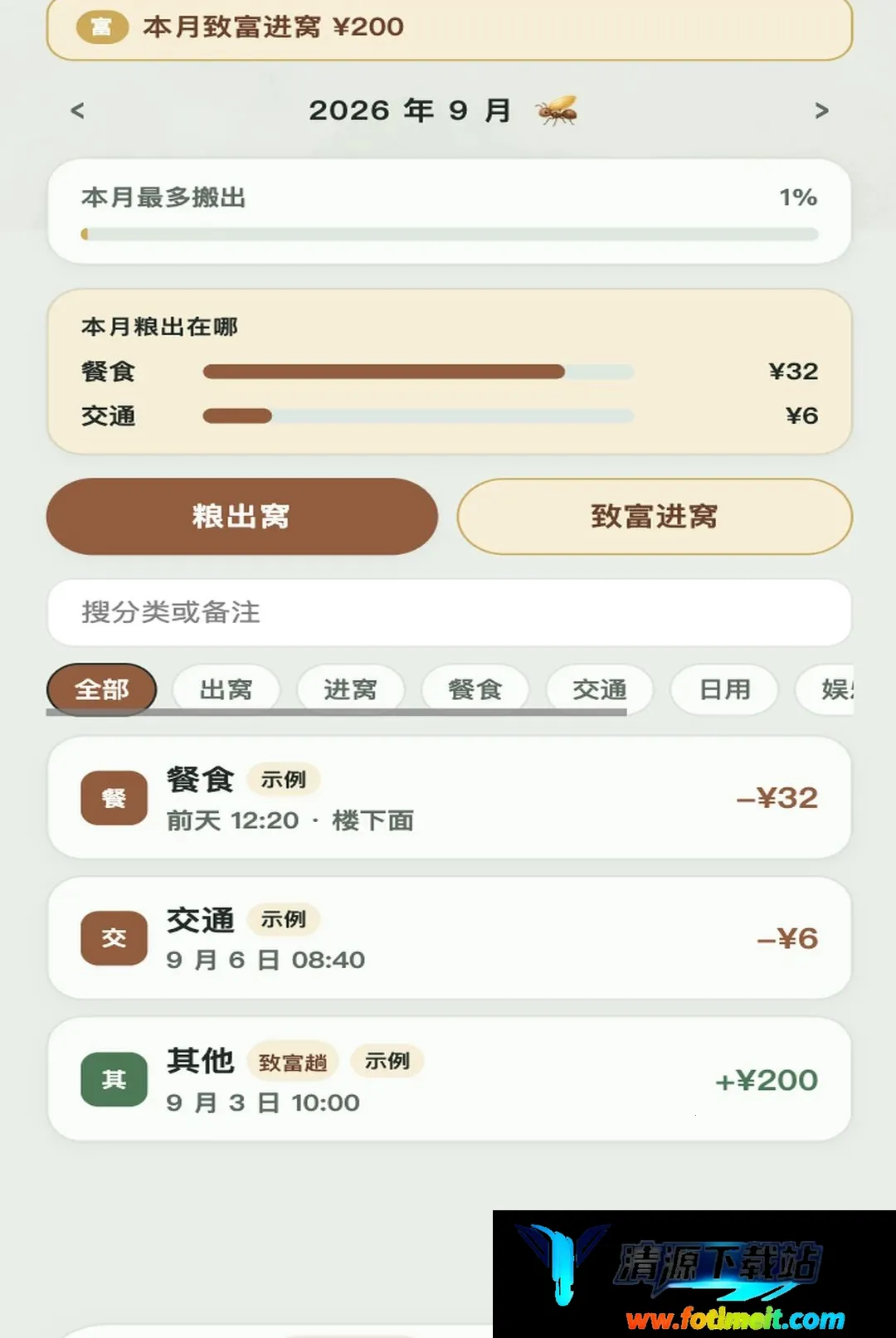Screen dimensions: 896x1338
Task: Show only 交通 category records
Action: [599, 689]
